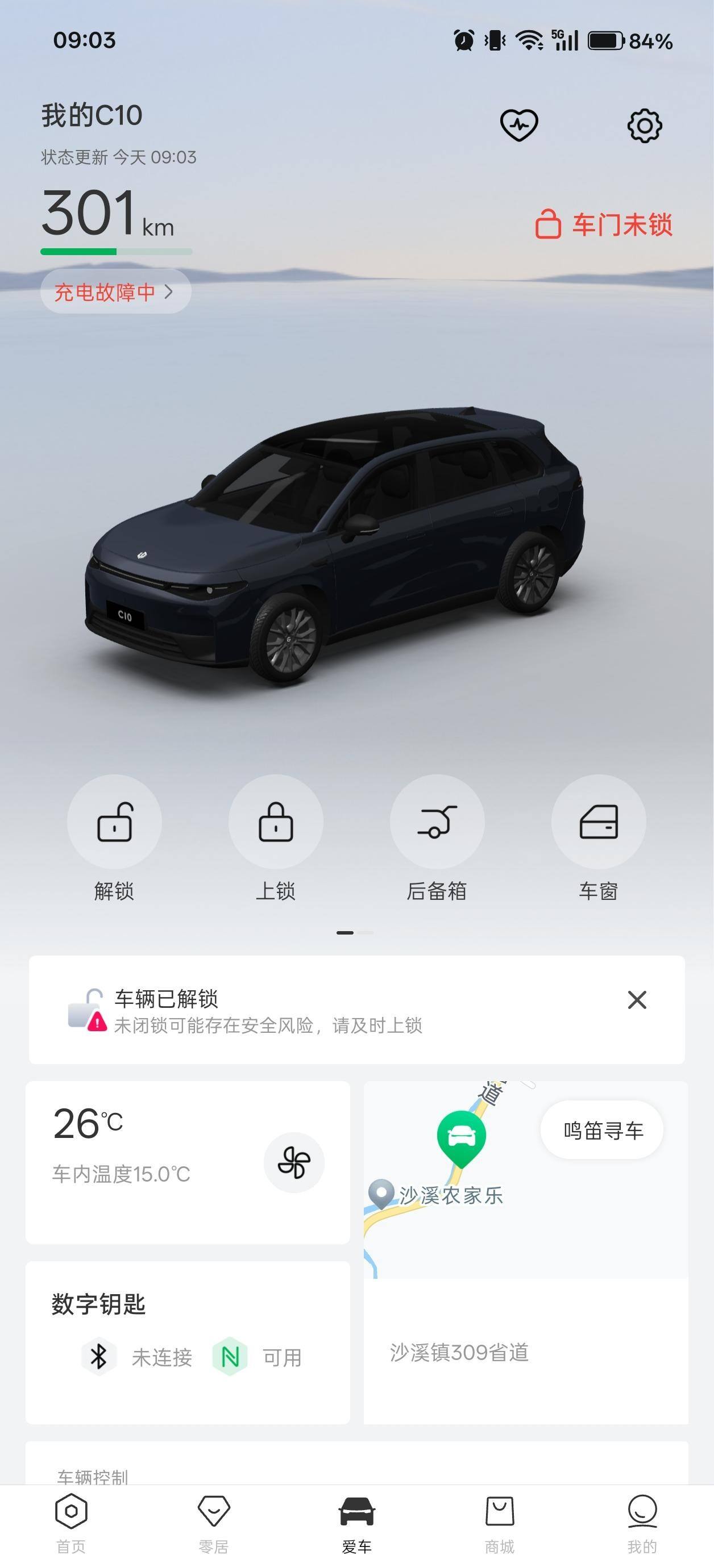Tap 鸣笛寻车 to find the car
Image resolution: width=714 pixels, height=1568 pixels.
(602, 1131)
